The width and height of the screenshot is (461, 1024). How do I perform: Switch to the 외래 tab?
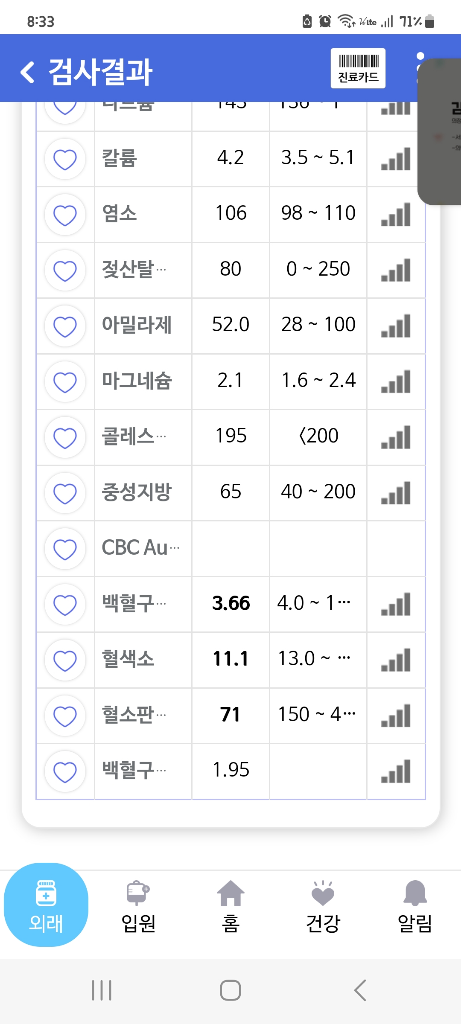tap(46, 905)
